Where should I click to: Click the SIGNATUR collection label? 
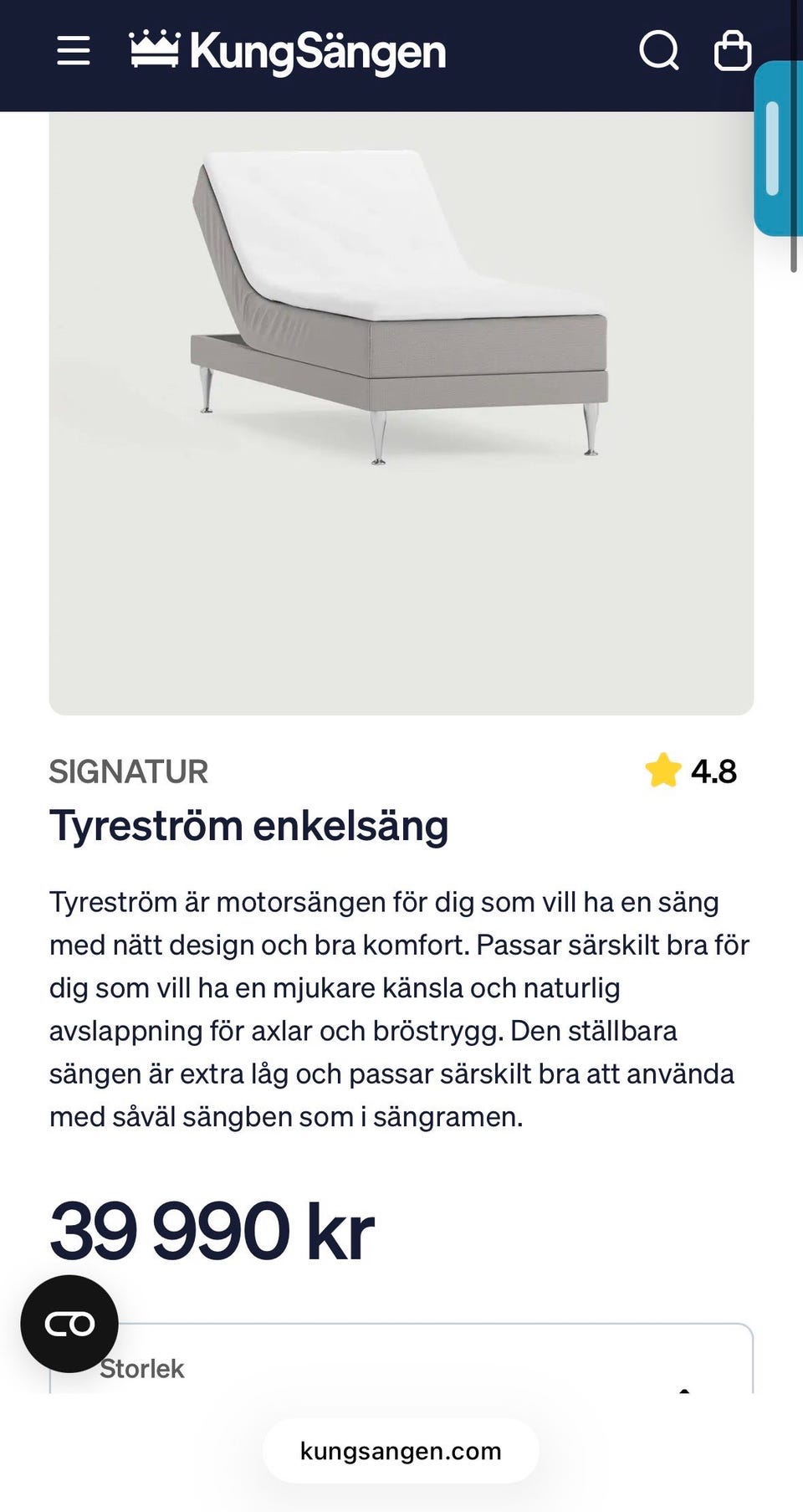point(129,771)
